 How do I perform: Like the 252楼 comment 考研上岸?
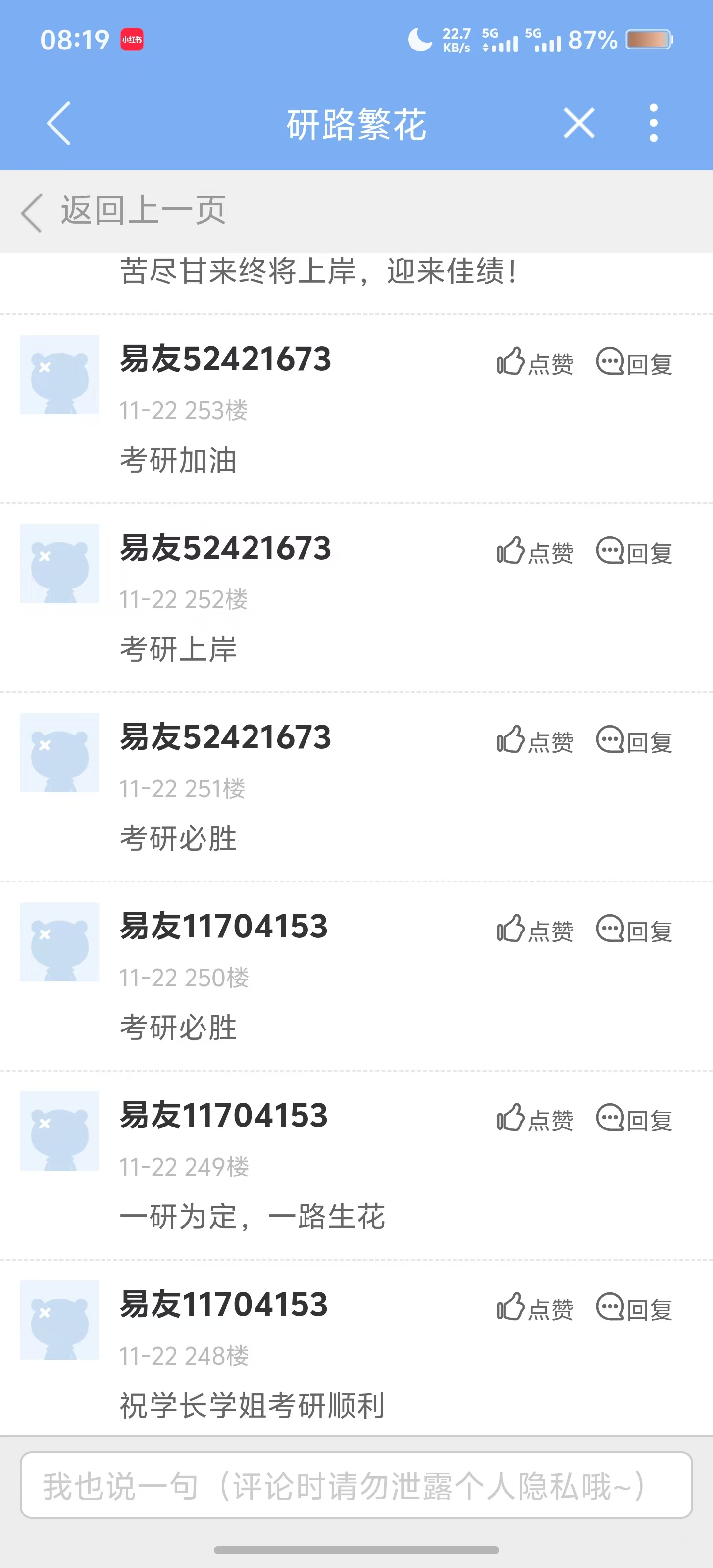(535, 551)
